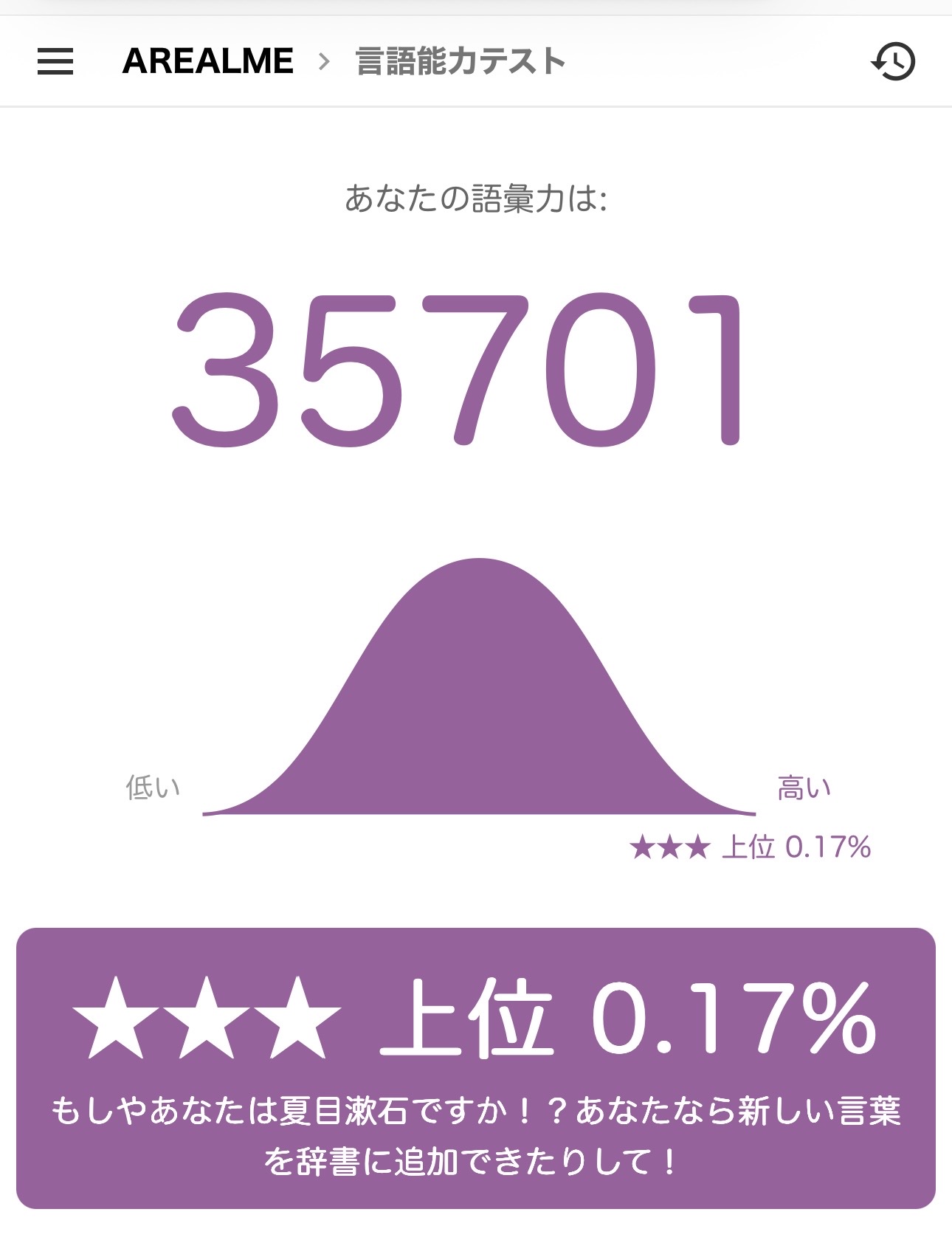Go to the AREALME home link
This screenshot has width=952, height=1257.
coord(208,61)
